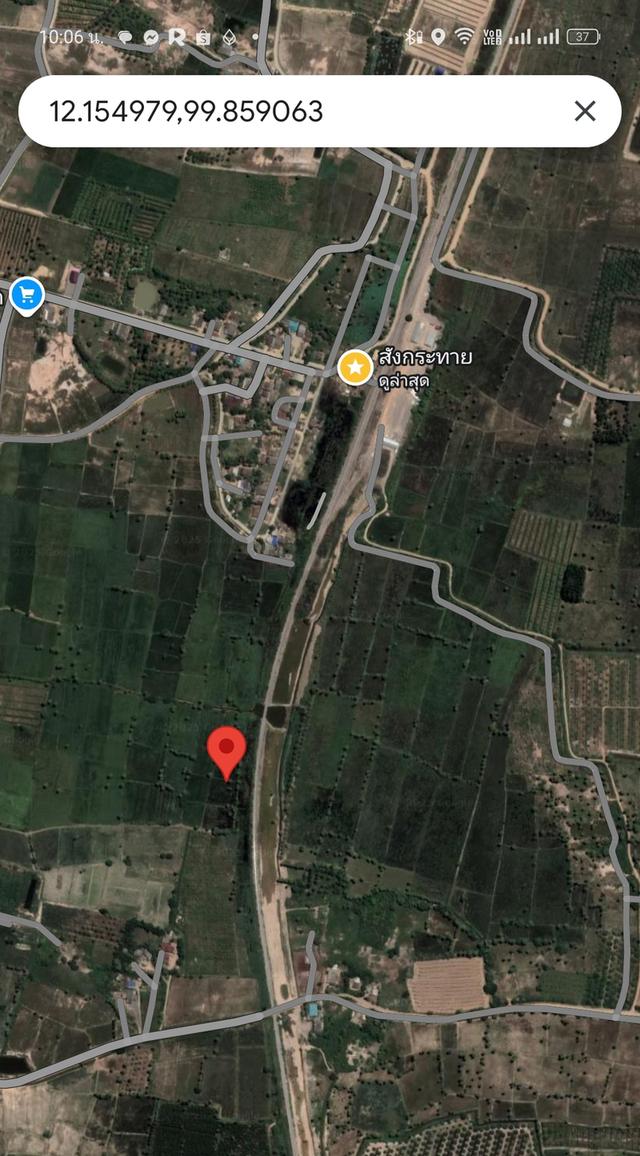The width and height of the screenshot is (640, 1156).
Task: Tap the red dropped pin marker
Action: [227, 749]
